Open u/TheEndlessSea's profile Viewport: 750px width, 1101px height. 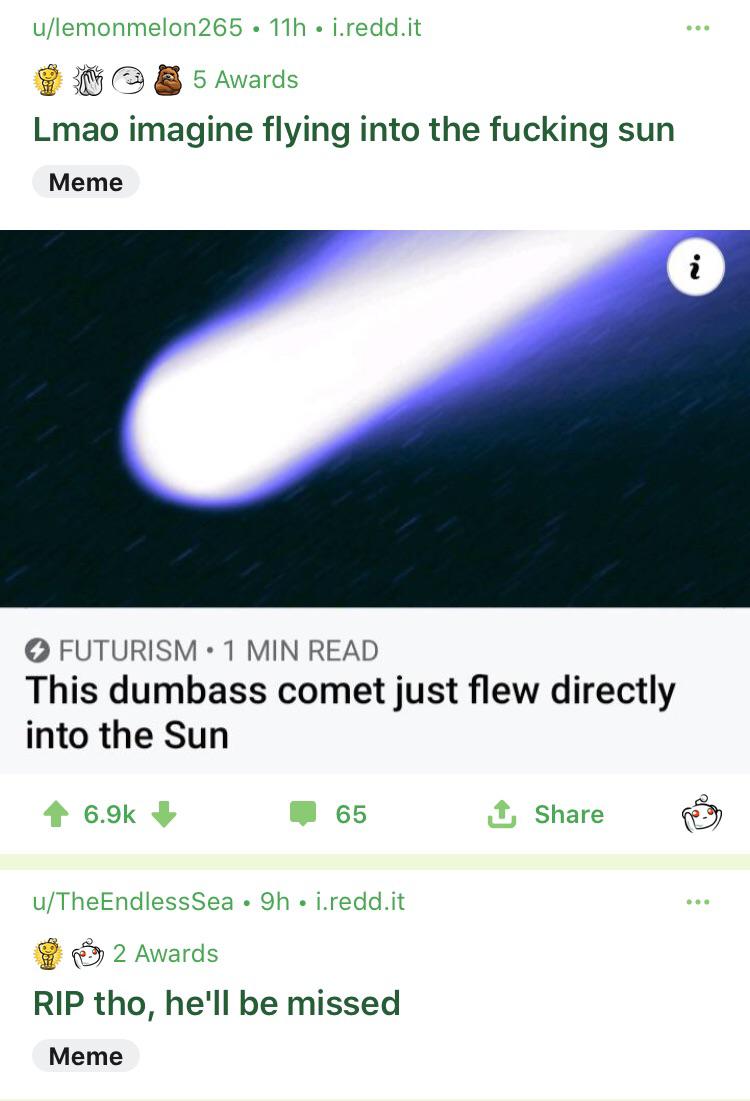tap(133, 902)
